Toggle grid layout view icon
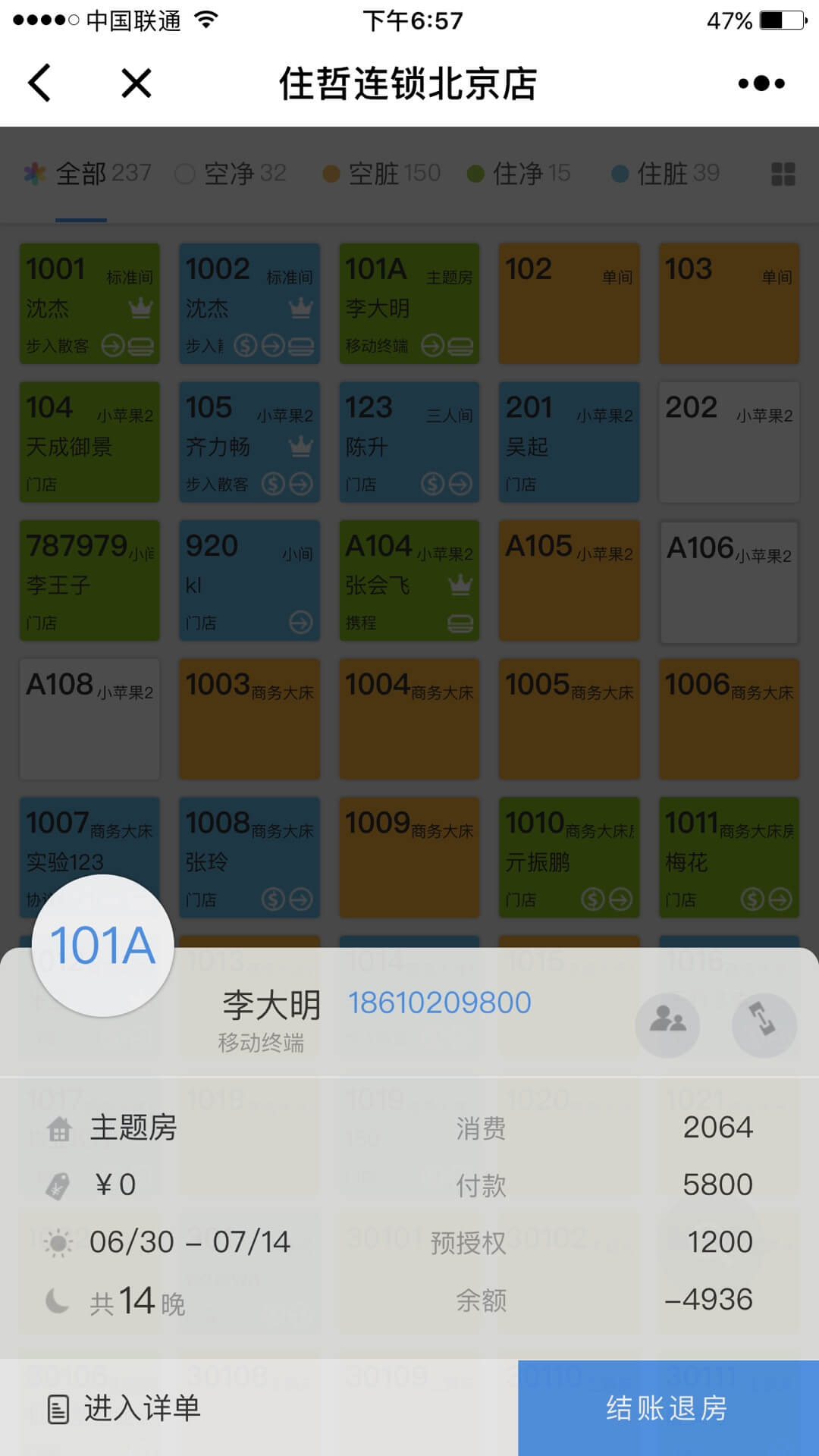The image size is (819, 1456). 783,174
